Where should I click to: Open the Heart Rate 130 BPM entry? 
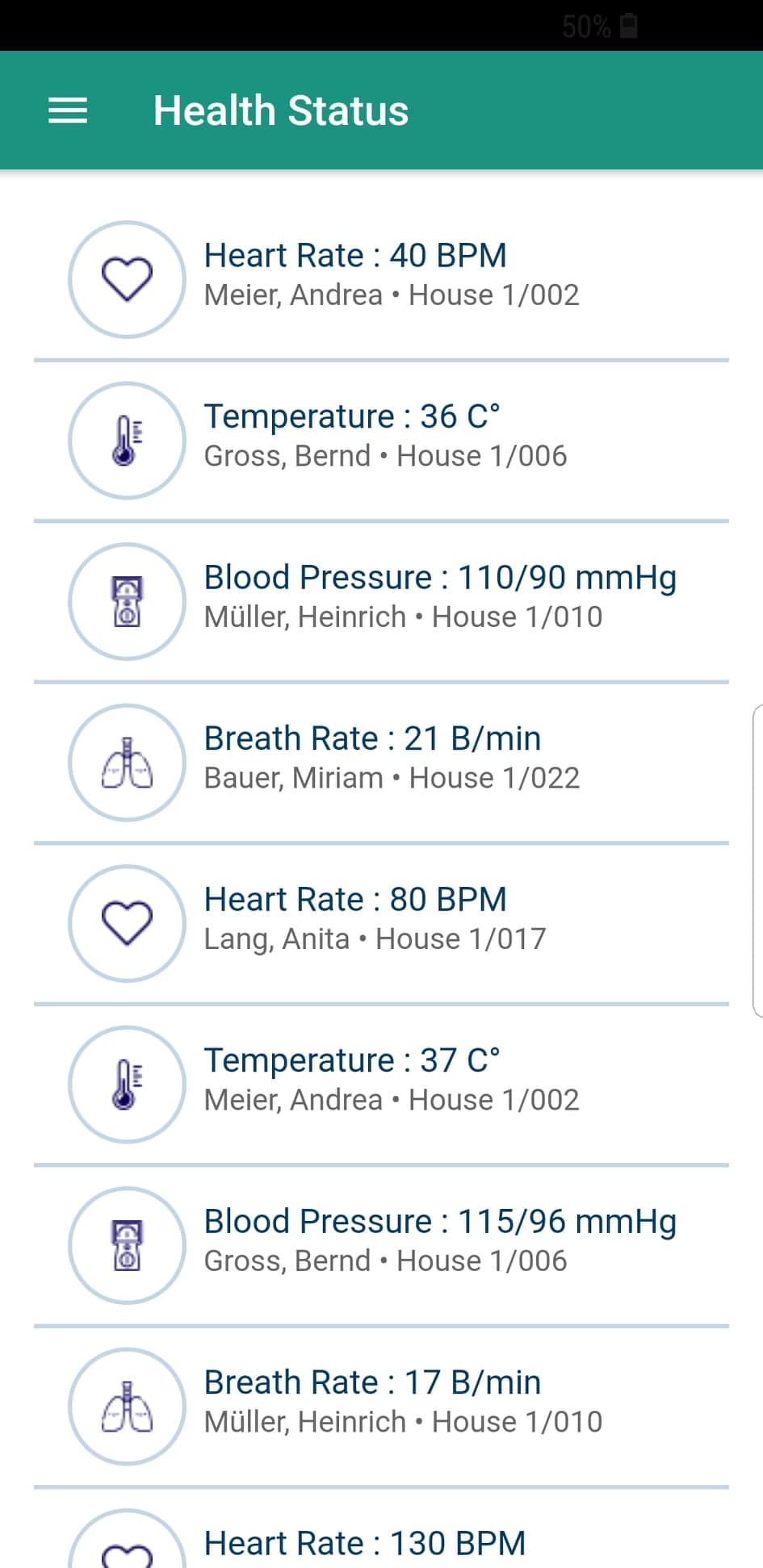[381, 1543]
